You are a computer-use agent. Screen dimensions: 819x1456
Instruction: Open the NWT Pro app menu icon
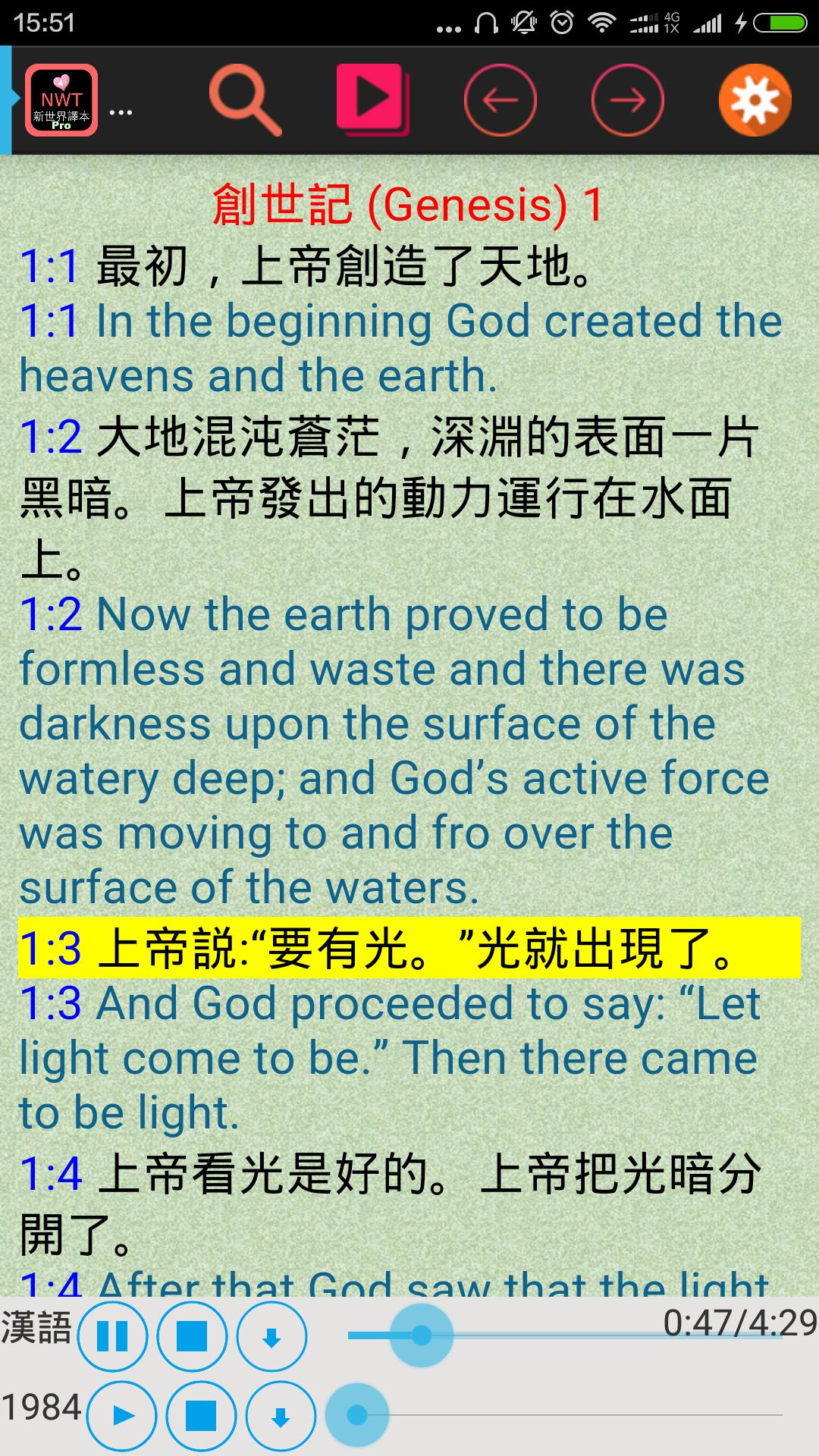pos(61,100)
